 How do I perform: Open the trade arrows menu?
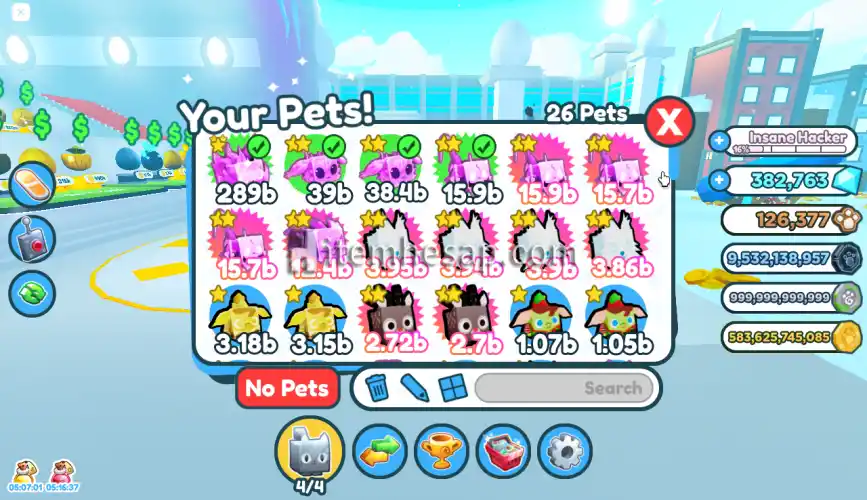pyautogui.click(x=380, y=452)
